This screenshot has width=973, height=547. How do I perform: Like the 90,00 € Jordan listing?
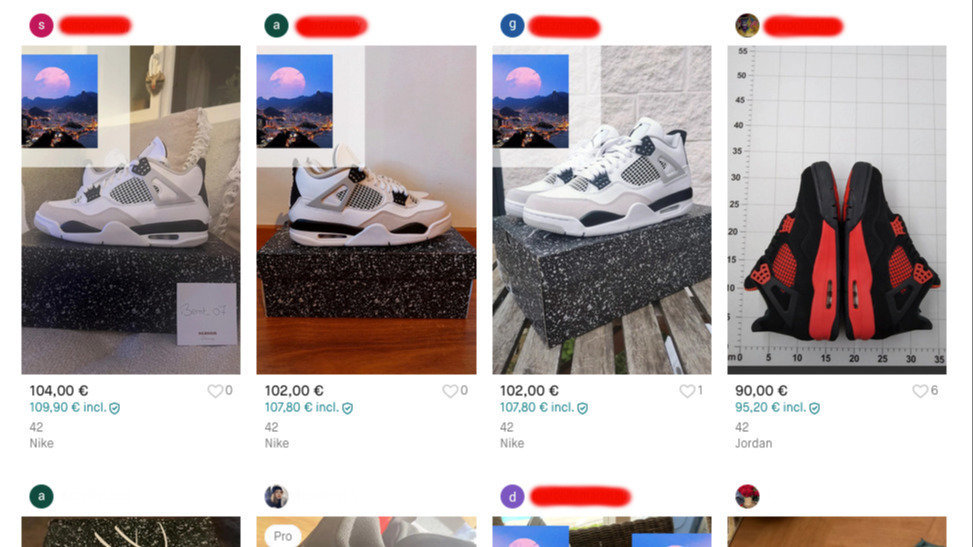pos(920,391)
